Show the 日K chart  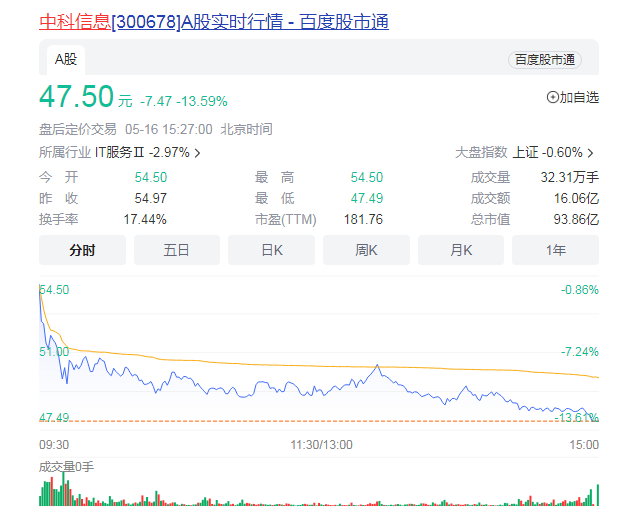272,250
